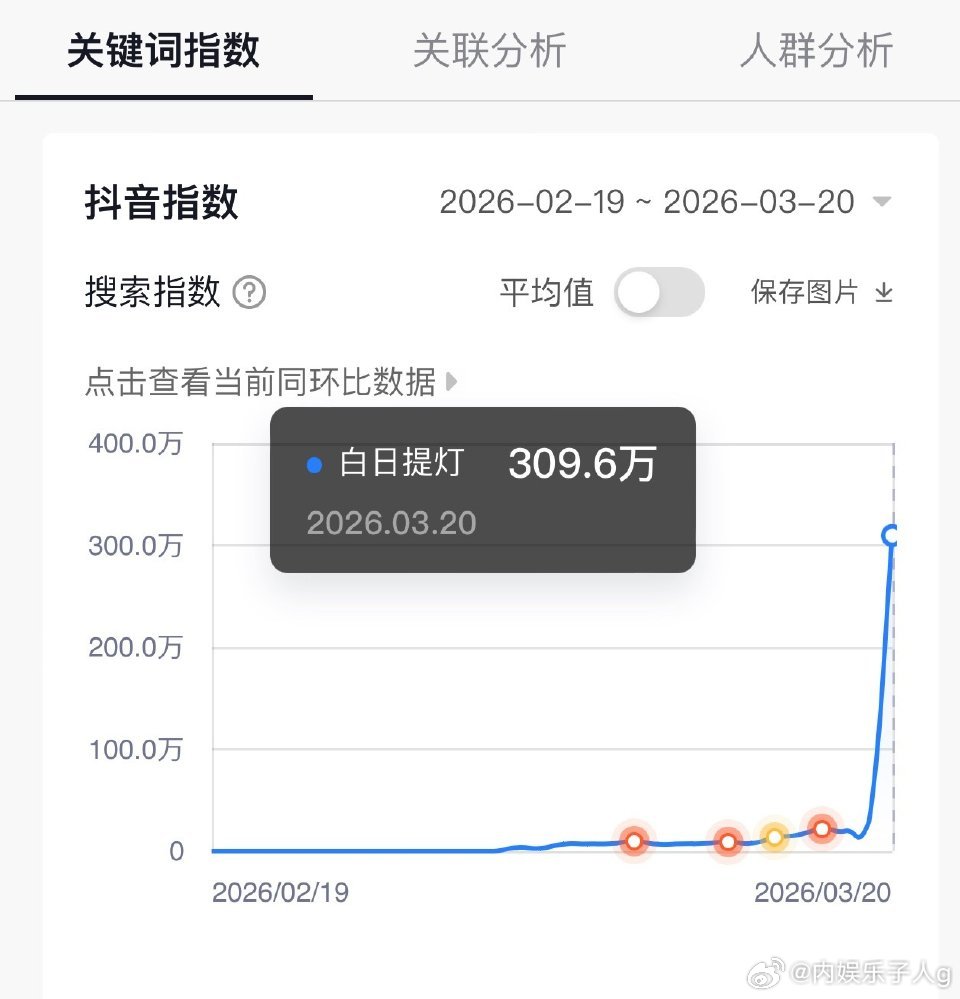This screenshot has height=999, width=960.
Task: Click the blue legend dot beside 白日提灯
Action: coord(314,463)
